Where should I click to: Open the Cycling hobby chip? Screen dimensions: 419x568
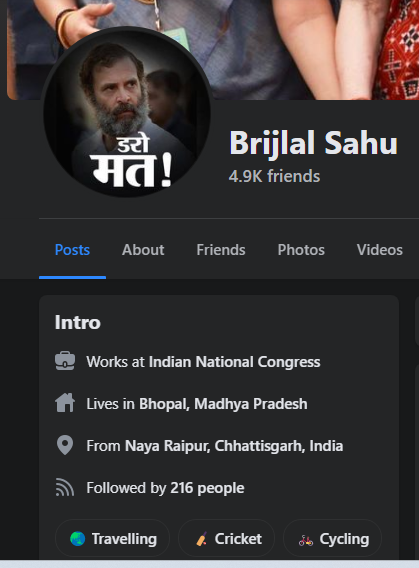(332, 539)
